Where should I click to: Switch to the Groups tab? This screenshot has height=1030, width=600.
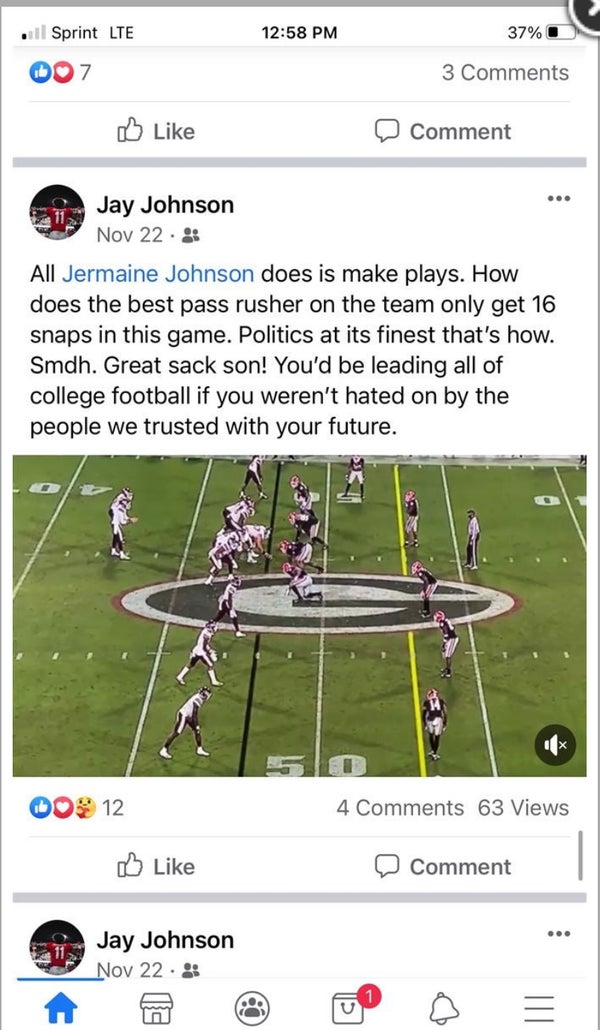point(251,1006)
